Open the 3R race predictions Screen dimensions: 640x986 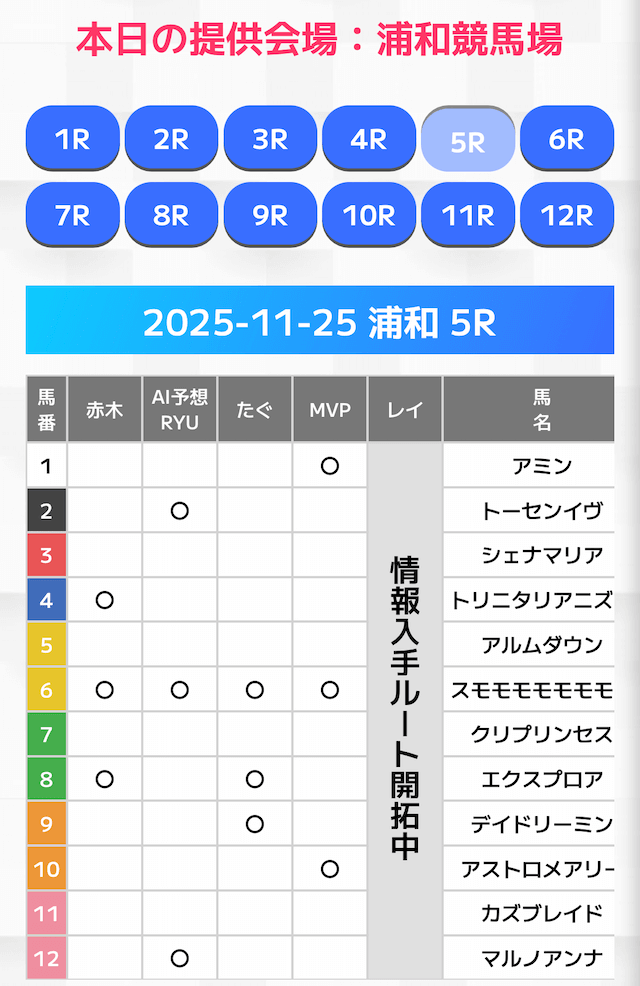[x=270, y=139]
